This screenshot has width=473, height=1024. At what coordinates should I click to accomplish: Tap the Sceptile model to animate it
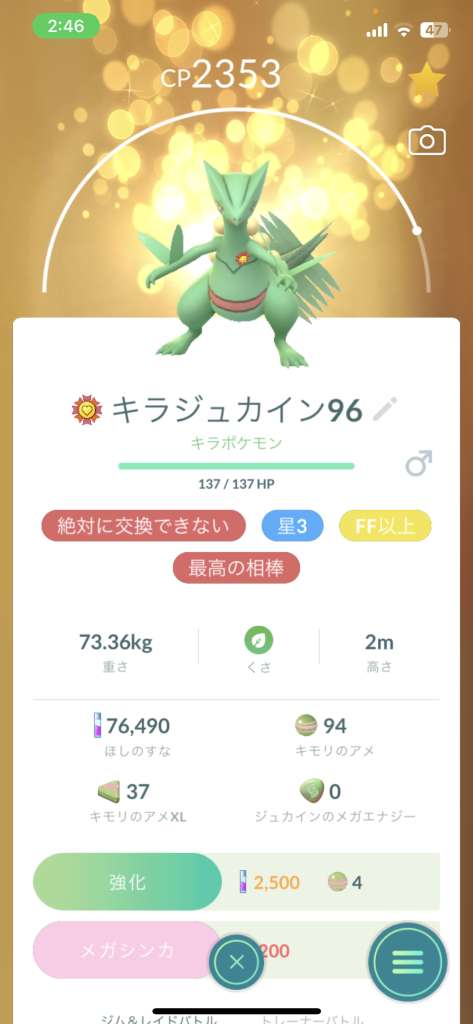click(x=238, y=261)
